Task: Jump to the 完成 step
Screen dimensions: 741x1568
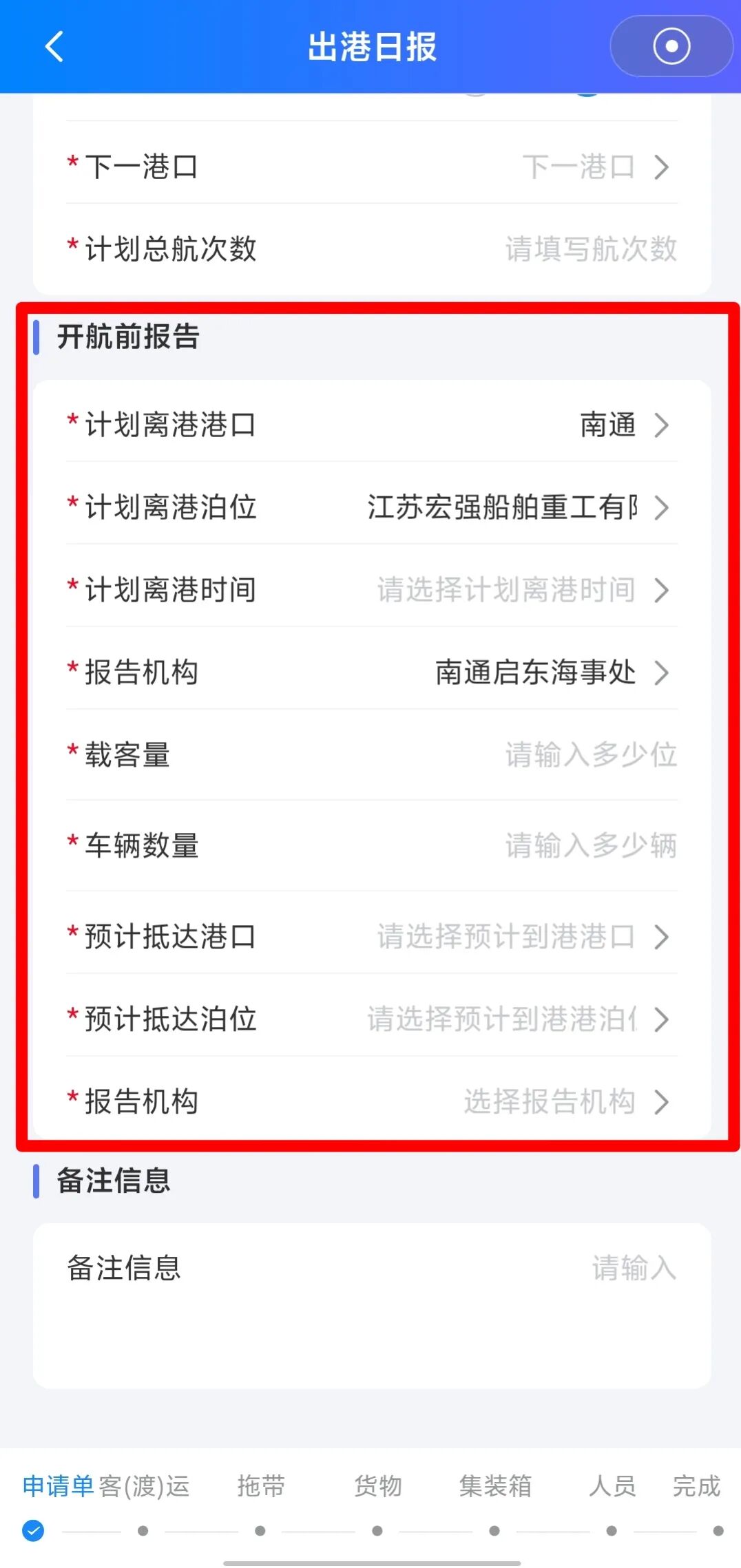Action: tap(696, 1487)
